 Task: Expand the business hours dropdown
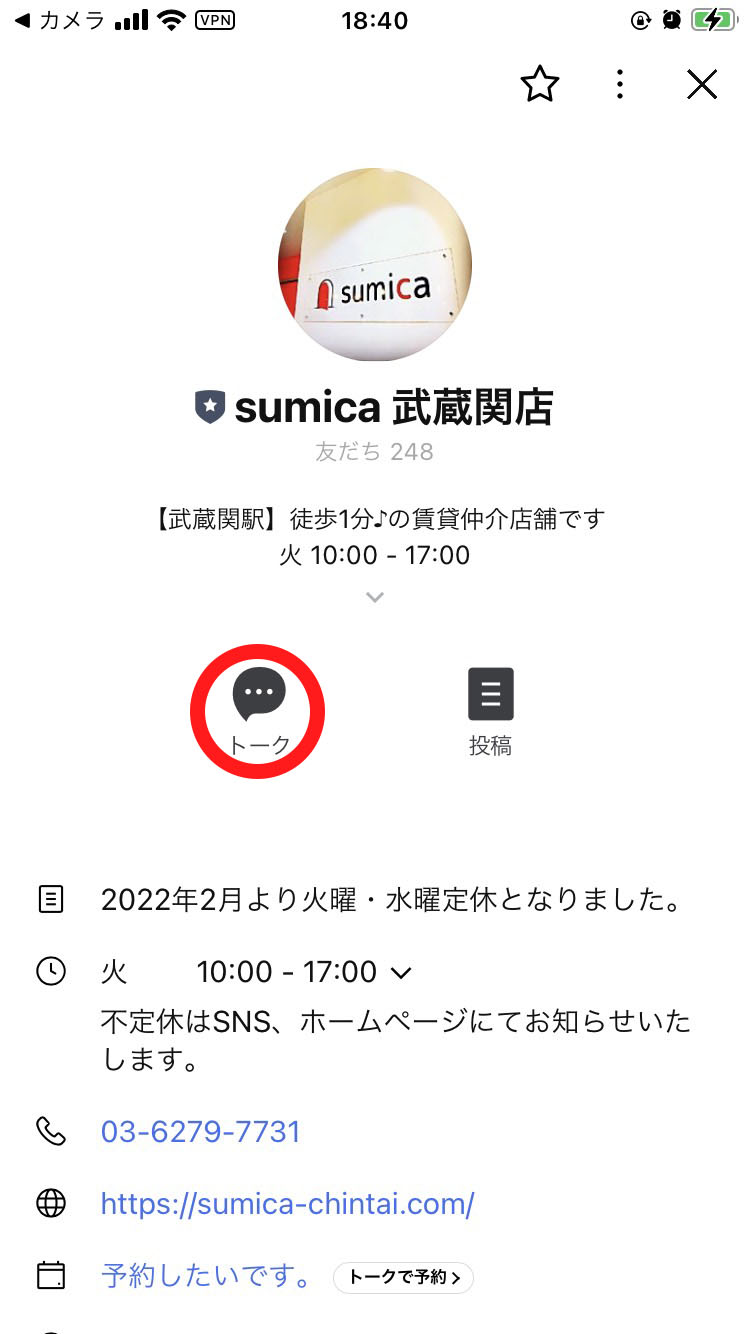point(401,972)
